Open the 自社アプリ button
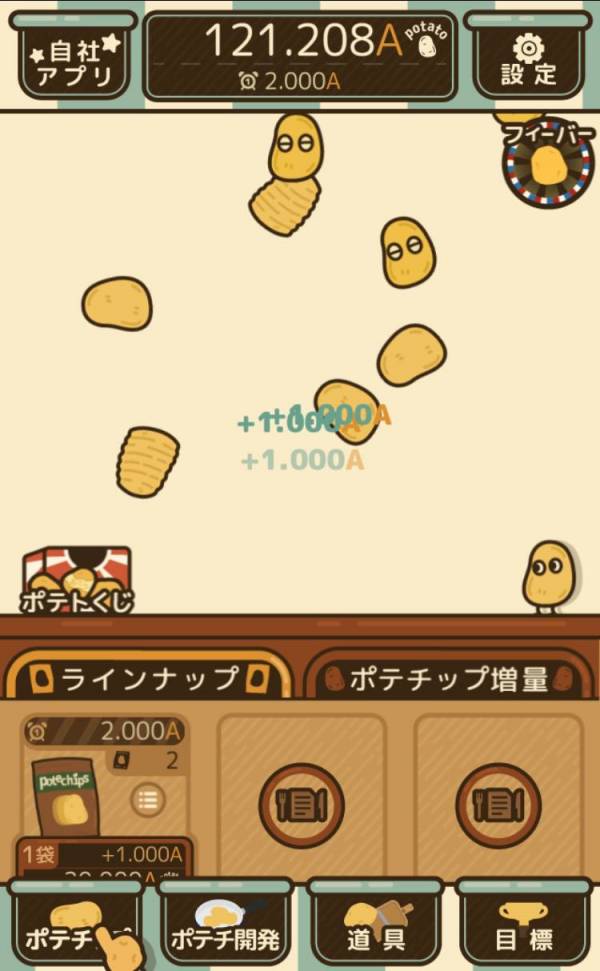The height and width of the screenshot is (971, 600). tap(75, 57)
